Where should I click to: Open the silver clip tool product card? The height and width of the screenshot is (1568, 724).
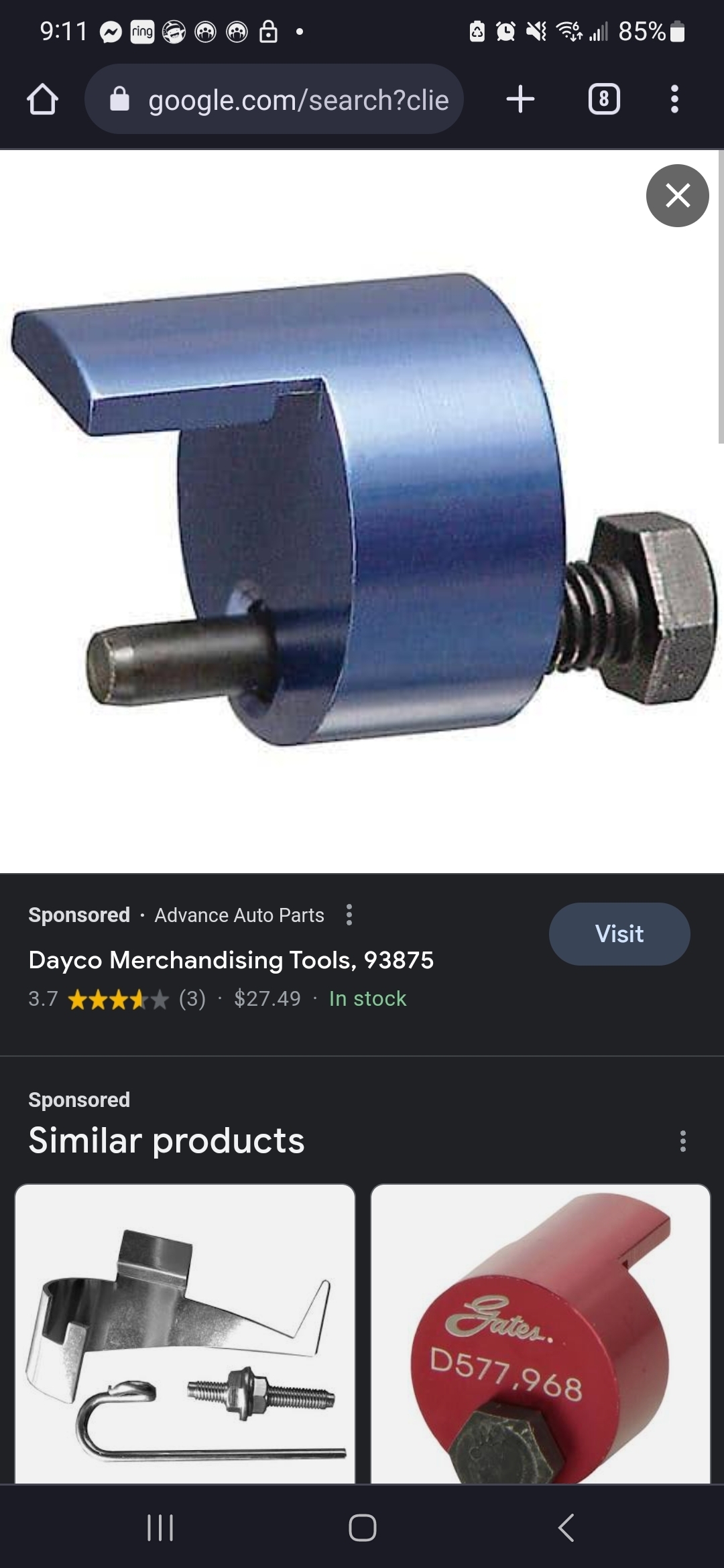(185, 1333)
